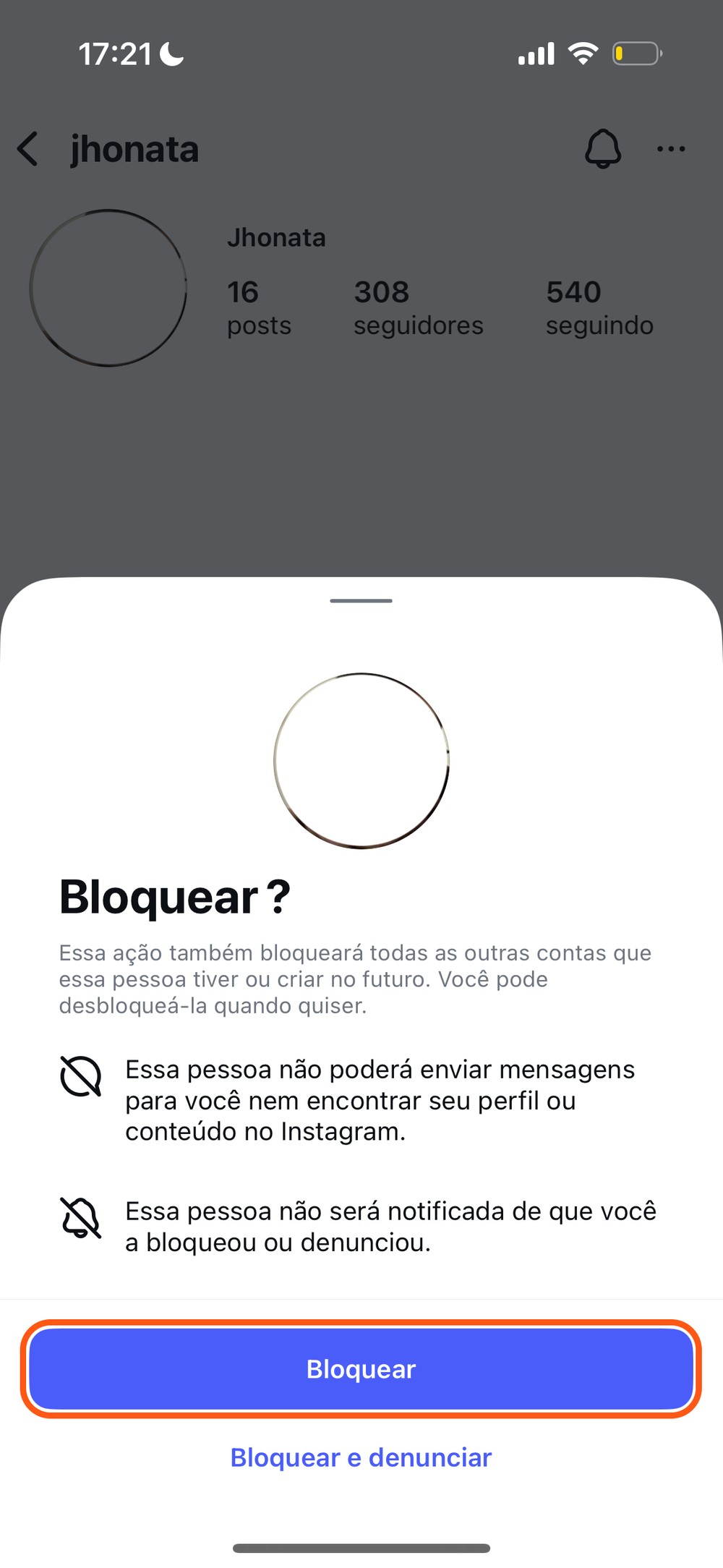Tap the sheet's drag handle
This screenshot has height=1568, width=723.
coord(361,600)
